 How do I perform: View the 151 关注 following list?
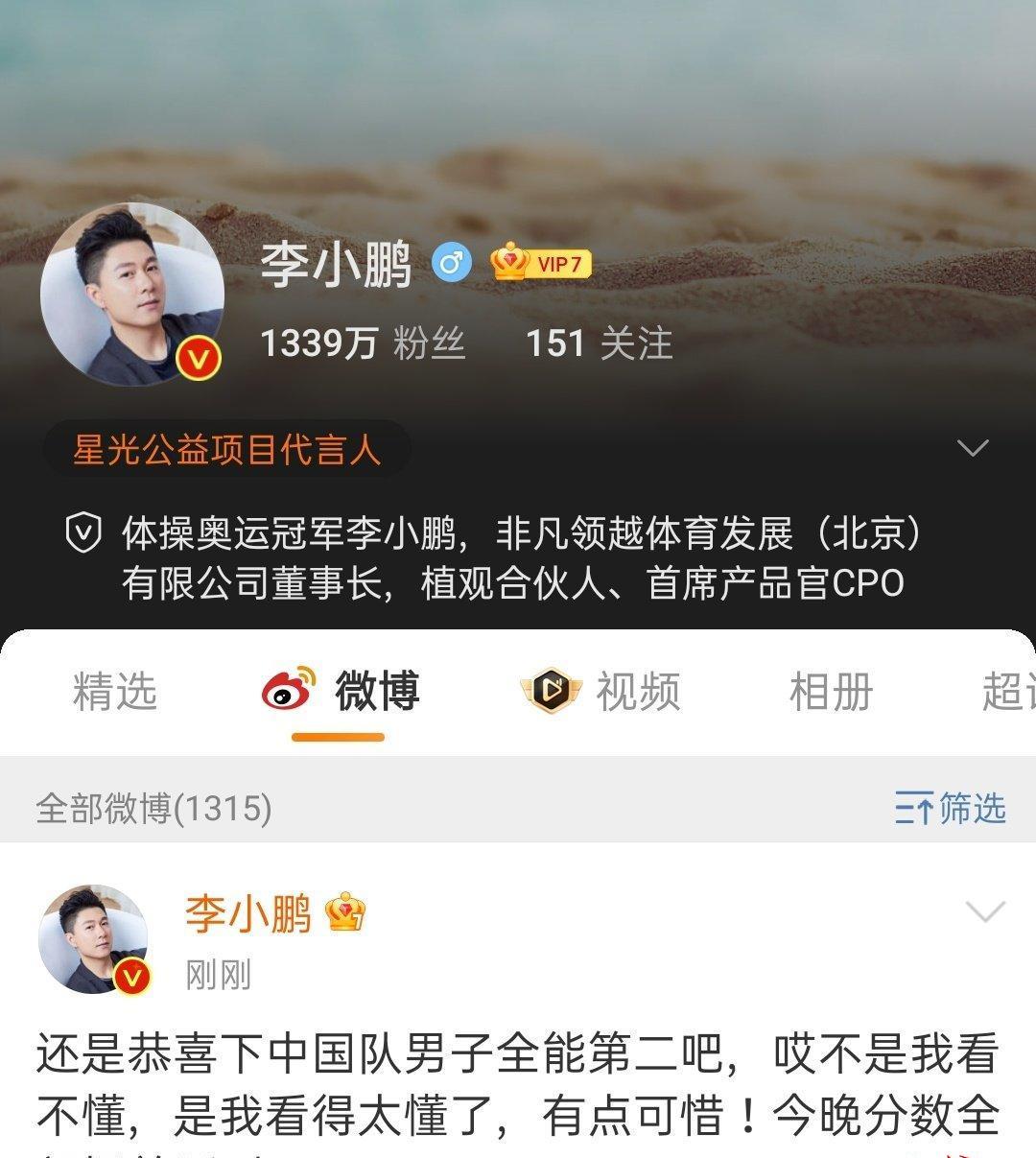click(x=599, y=343)
